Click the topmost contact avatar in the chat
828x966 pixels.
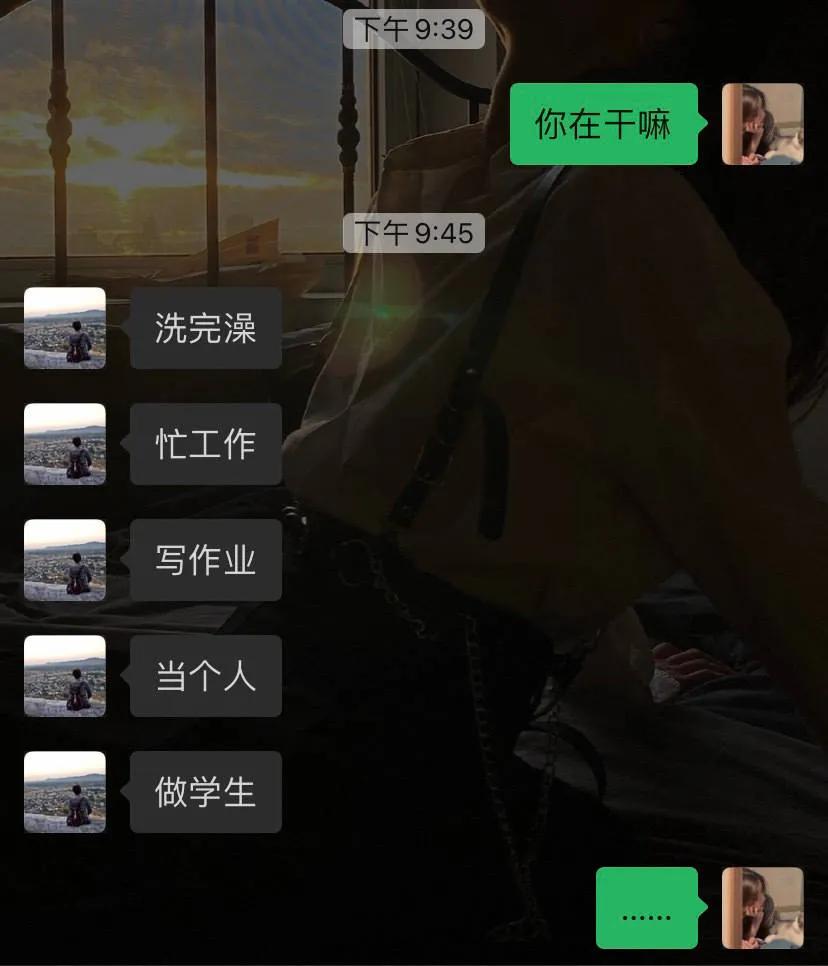click(x=65, y=328)
